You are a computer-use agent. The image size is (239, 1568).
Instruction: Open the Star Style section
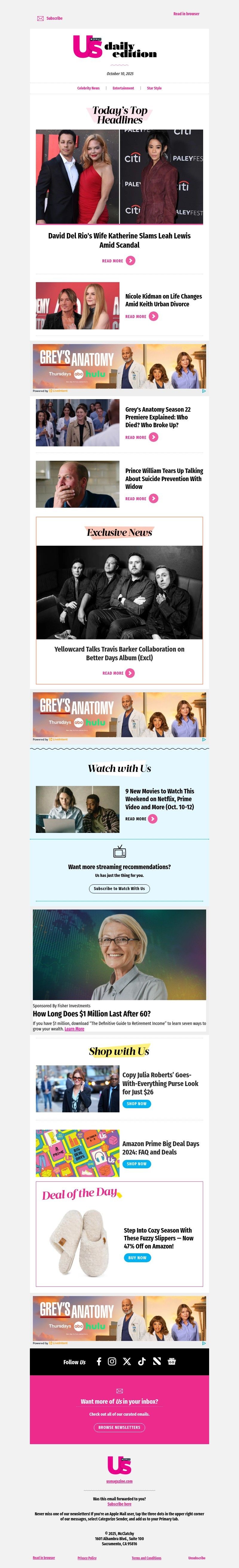154,88
